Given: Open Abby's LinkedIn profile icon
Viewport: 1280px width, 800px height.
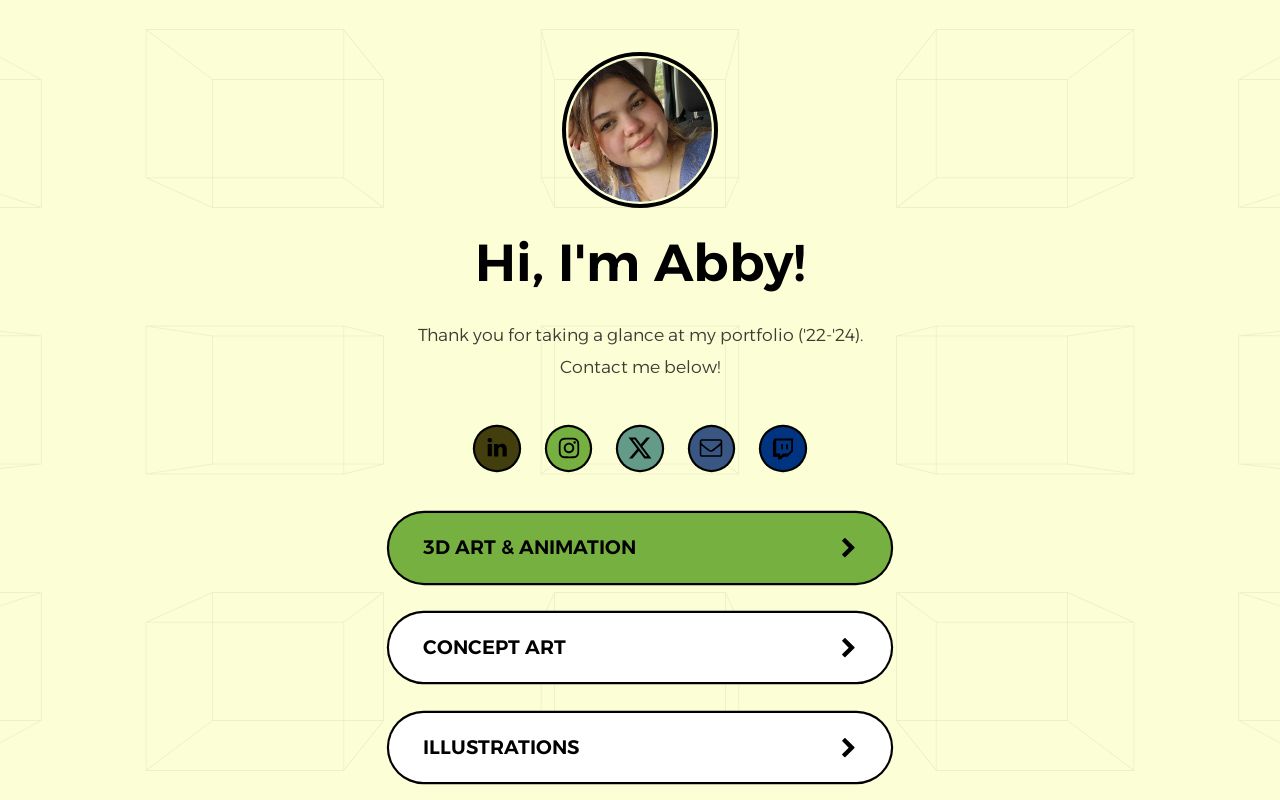Looking at the screenshot, I should point(497,448).
